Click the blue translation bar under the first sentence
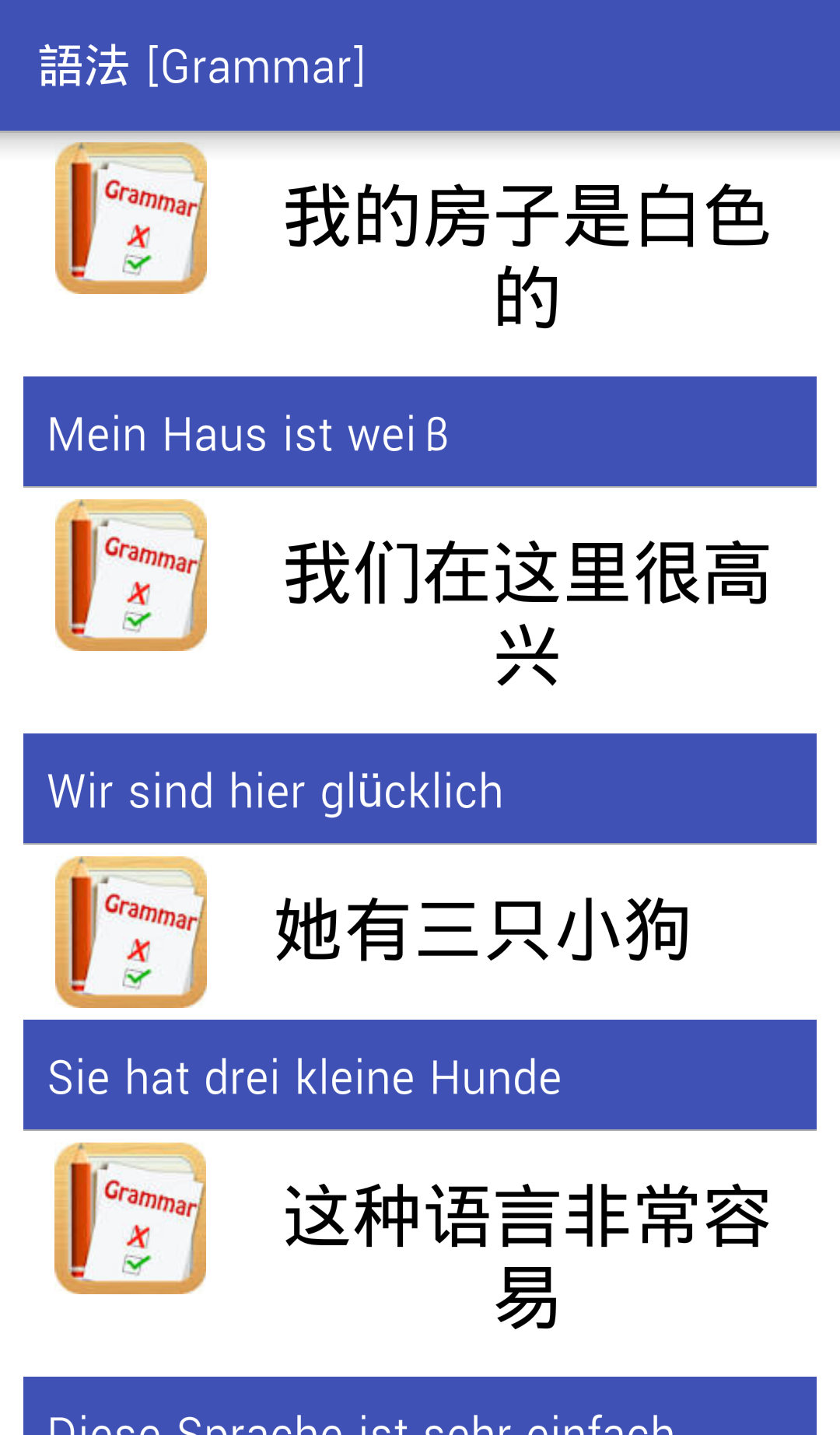 click(420, 430)
